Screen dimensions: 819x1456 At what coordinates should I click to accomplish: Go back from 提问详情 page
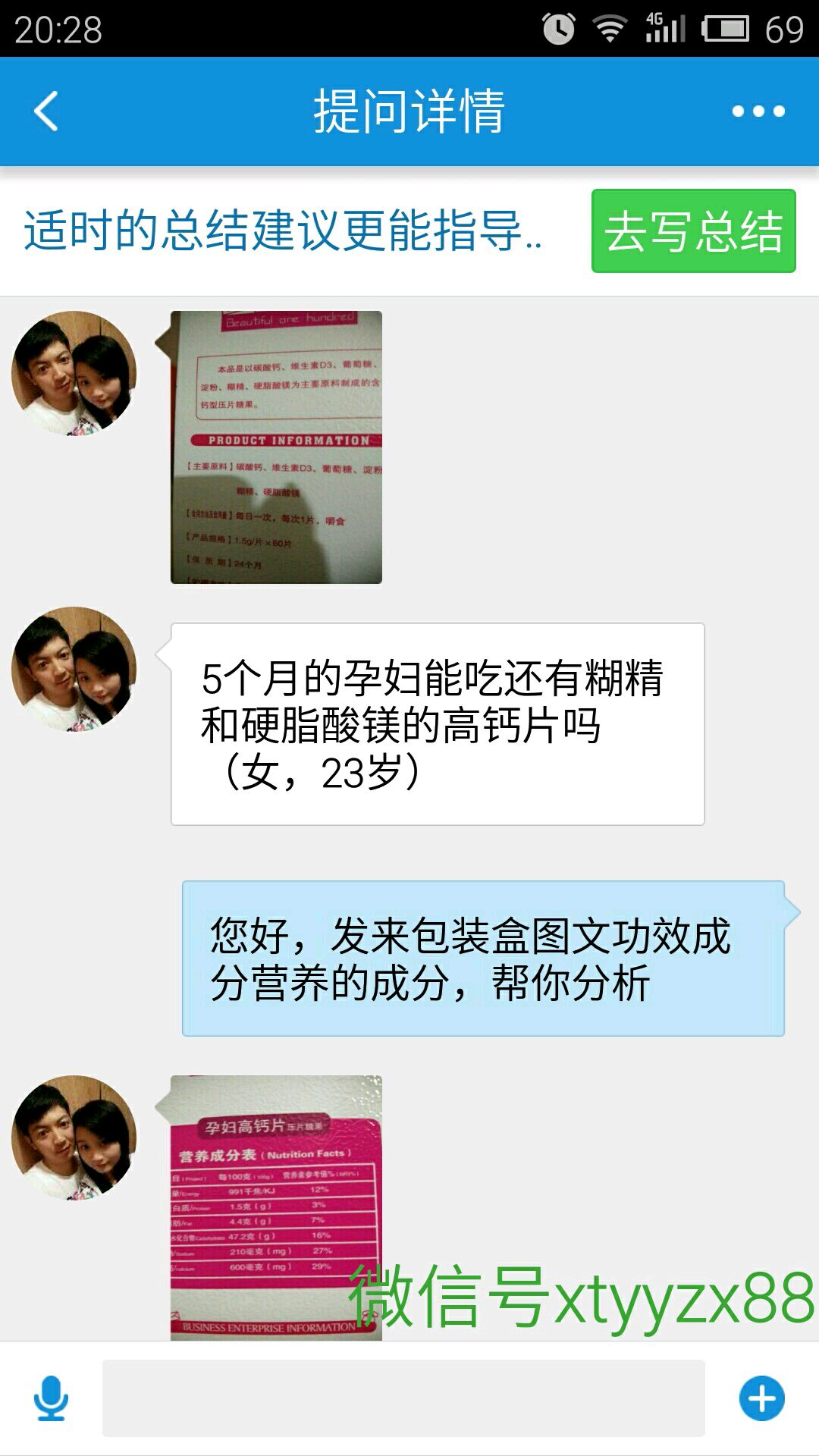pos(47,111)
